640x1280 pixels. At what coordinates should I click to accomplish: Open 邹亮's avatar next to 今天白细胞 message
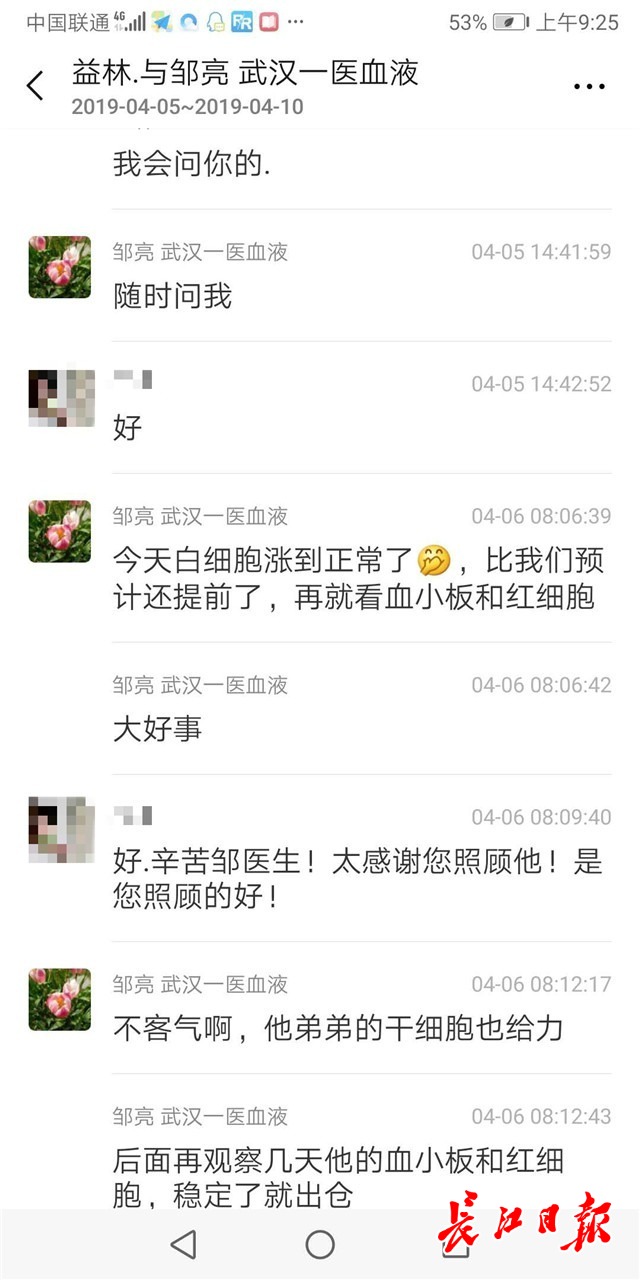pos(60,531)
